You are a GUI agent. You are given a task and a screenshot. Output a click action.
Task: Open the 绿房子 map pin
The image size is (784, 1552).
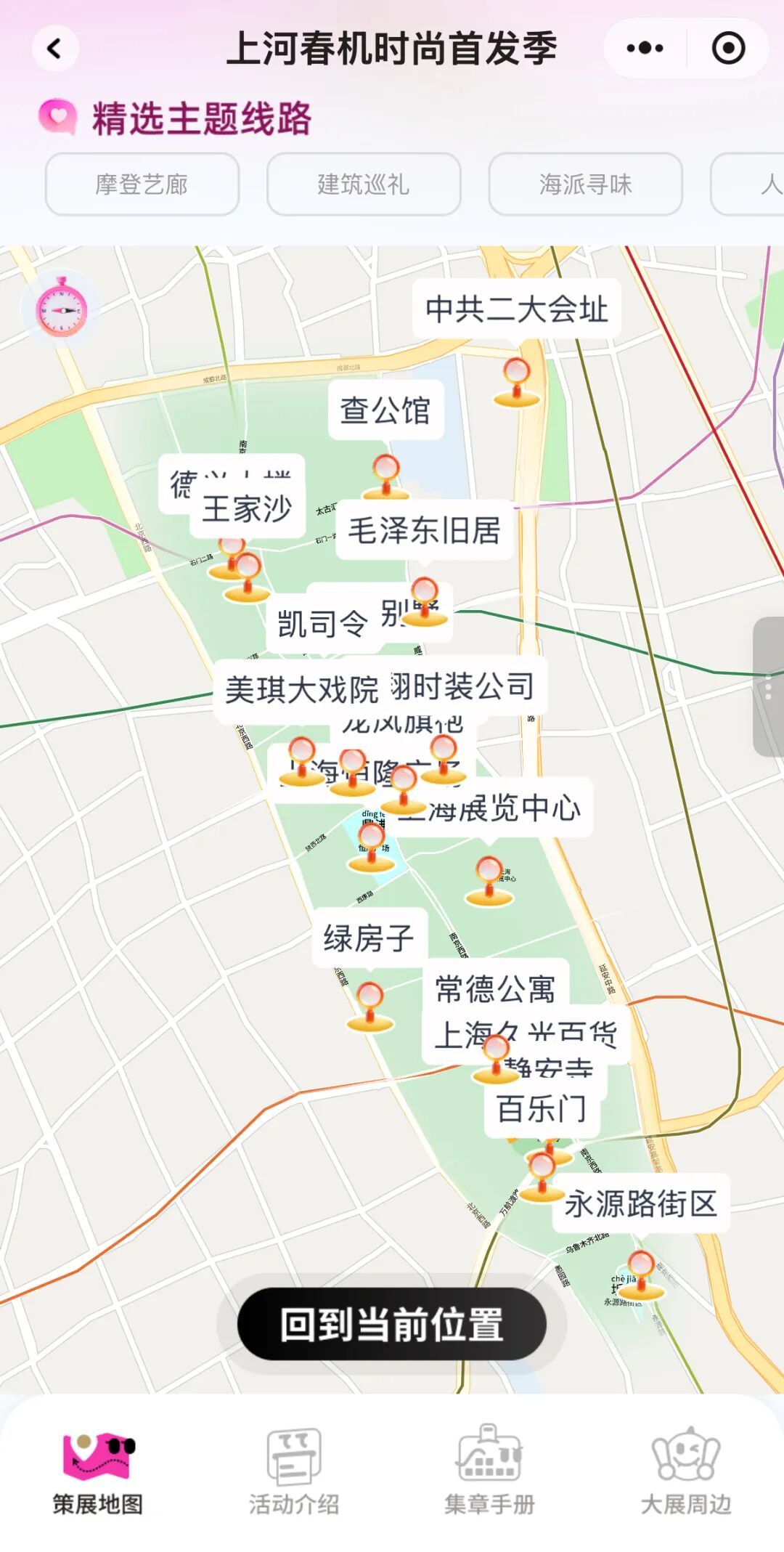click(x=369, y=1006)
